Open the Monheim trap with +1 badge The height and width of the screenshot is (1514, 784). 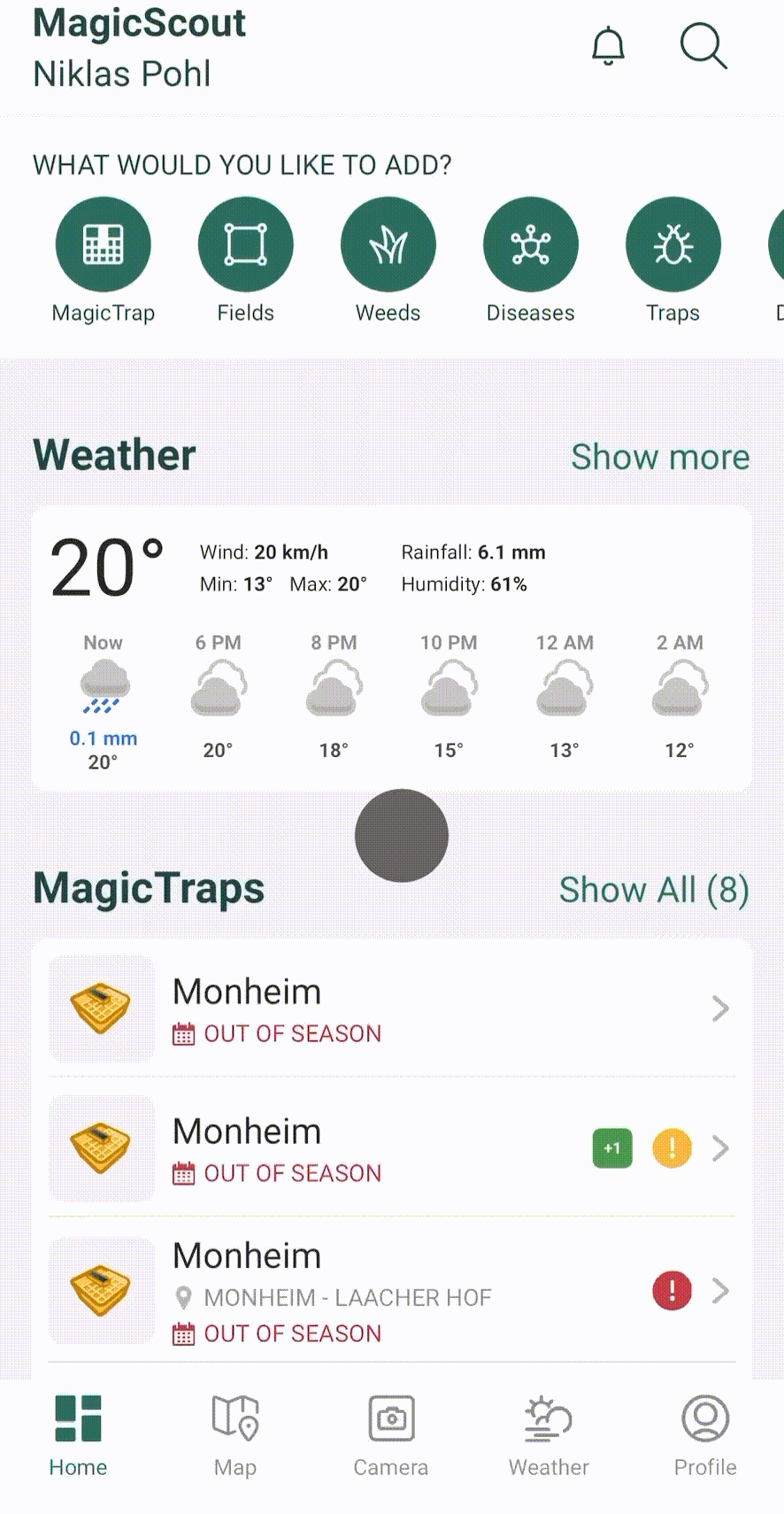[x=391, y=1149]
